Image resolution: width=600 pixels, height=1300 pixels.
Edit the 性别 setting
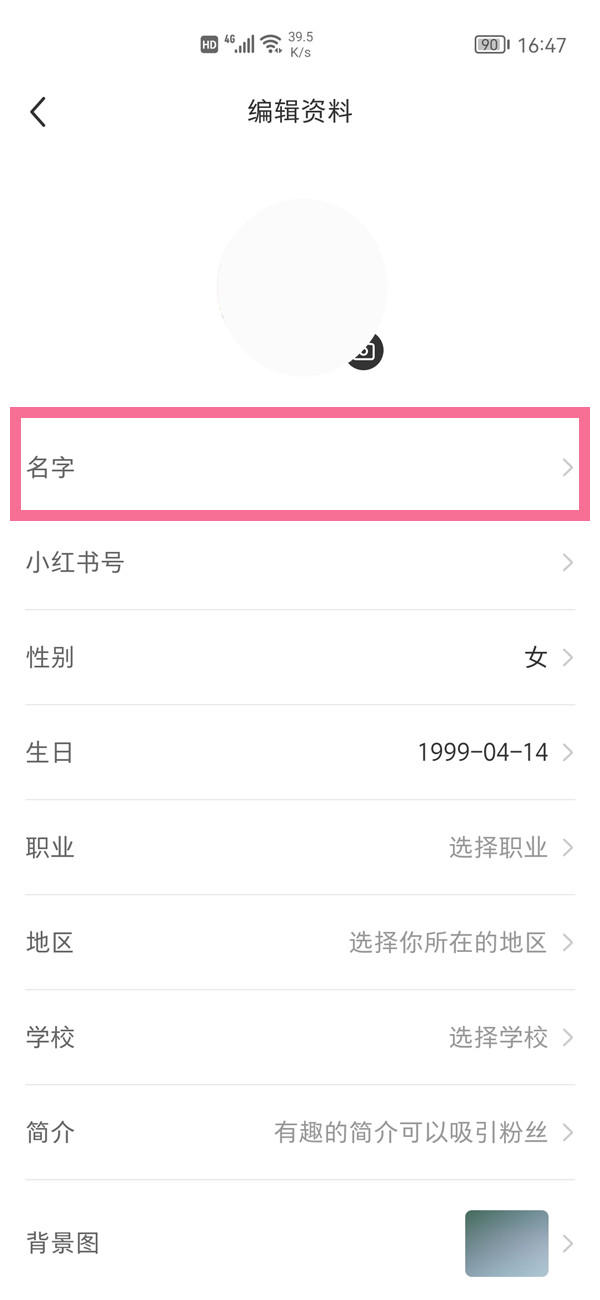(300, 658)
